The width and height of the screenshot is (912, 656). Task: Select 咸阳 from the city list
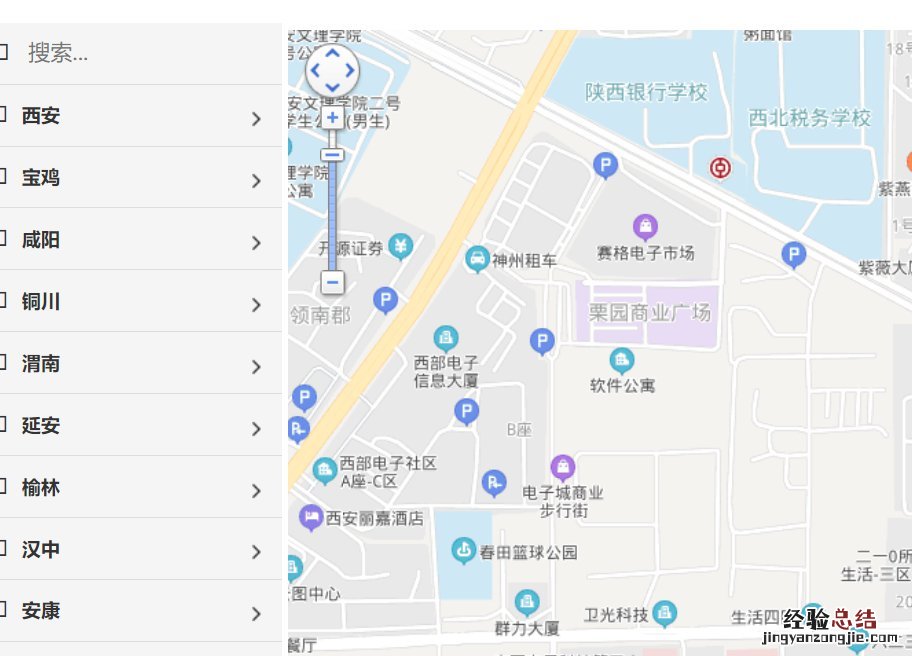[x=140, y=240]
